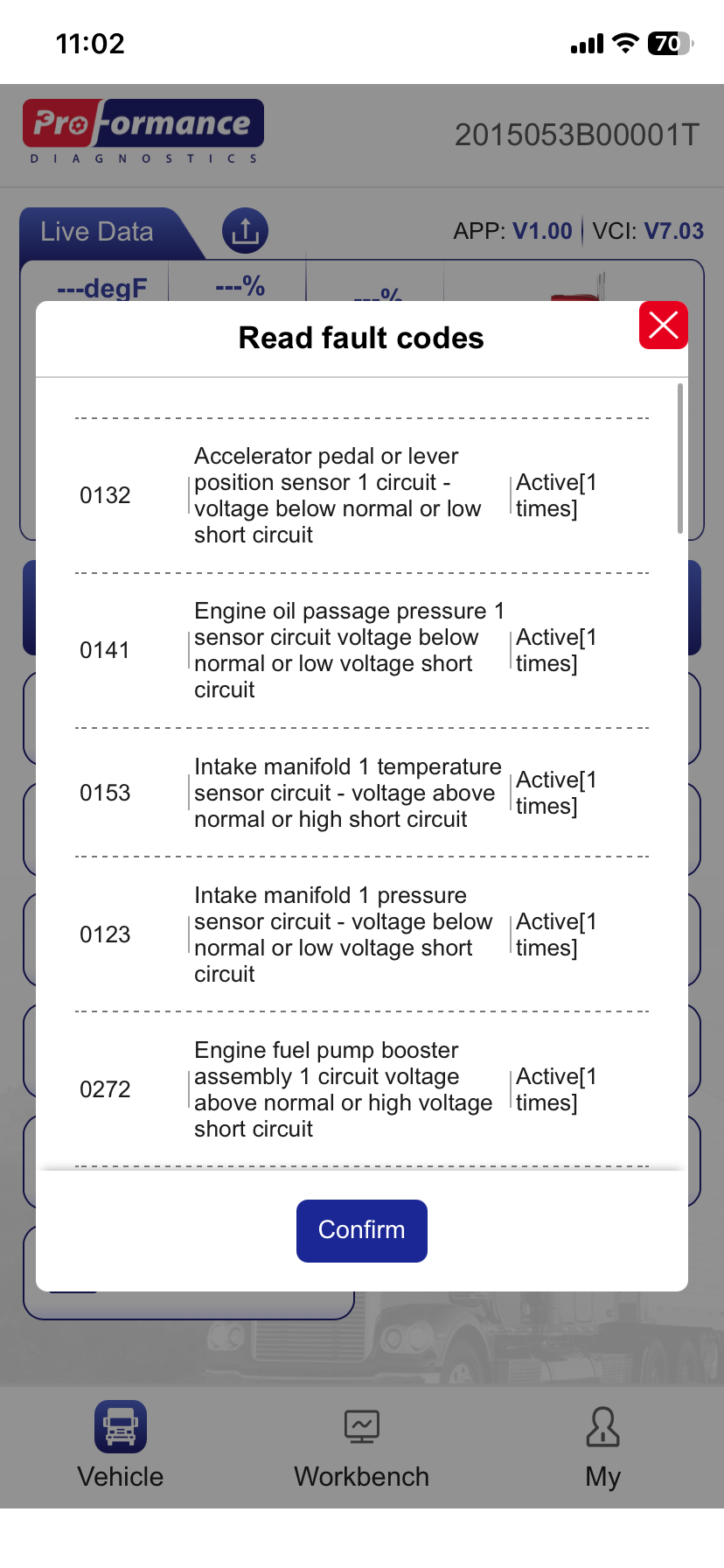
Task: Select the Wi-Fi icon in the status bar
Action: [624, 43]
